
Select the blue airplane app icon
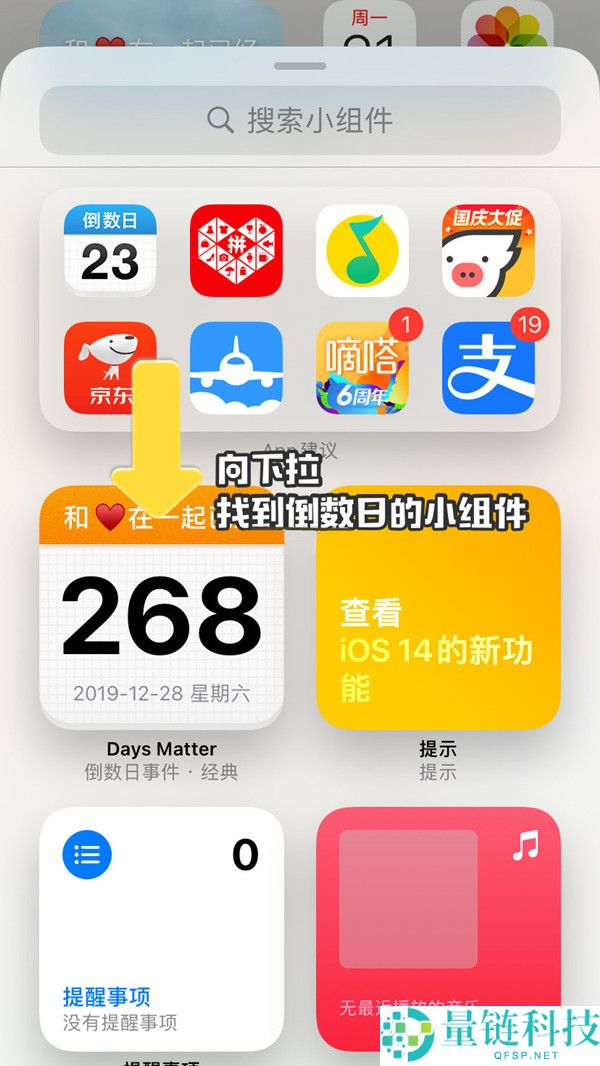[x=236, y=368]
